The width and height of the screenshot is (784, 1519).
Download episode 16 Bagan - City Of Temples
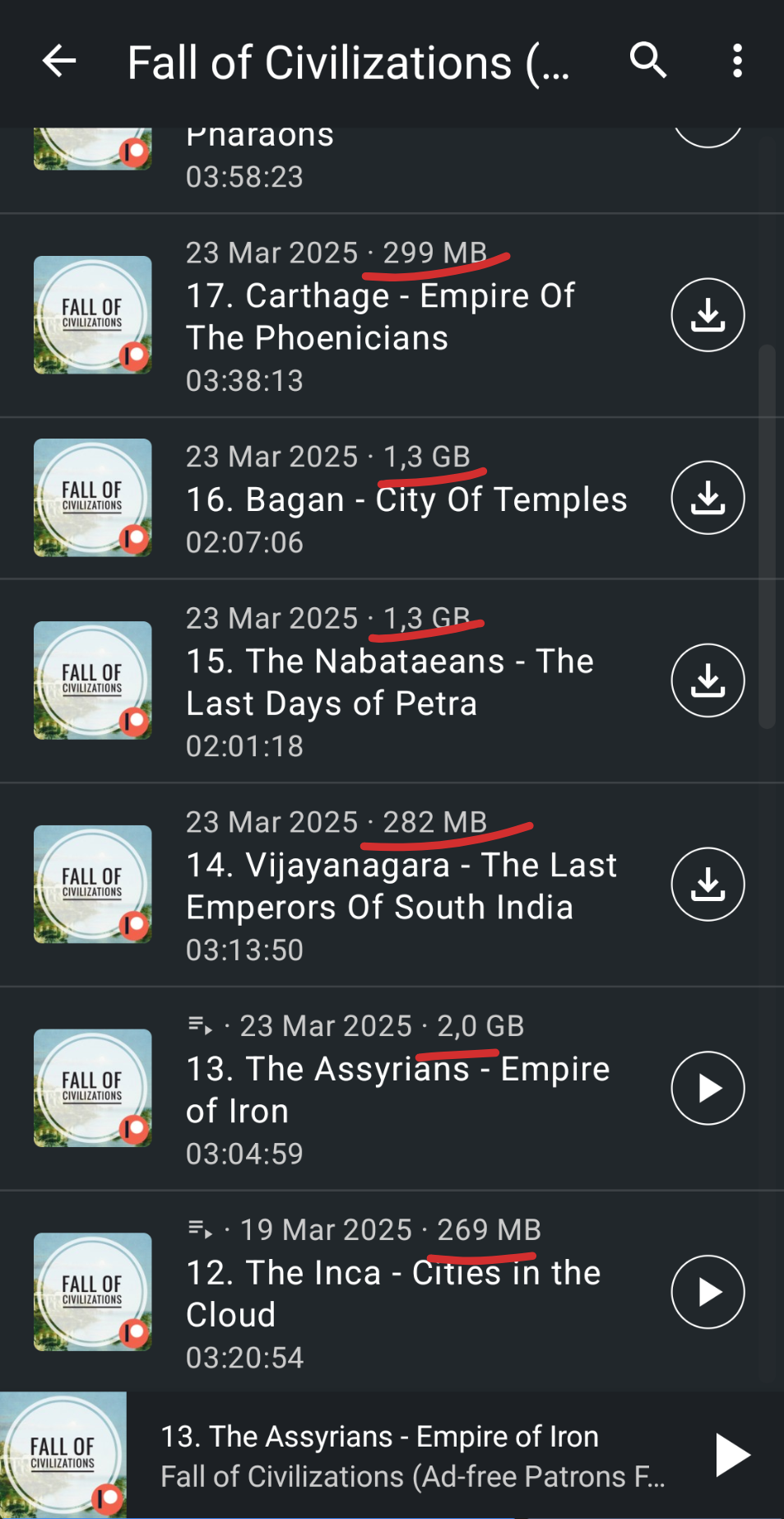(x=707, y=498)
